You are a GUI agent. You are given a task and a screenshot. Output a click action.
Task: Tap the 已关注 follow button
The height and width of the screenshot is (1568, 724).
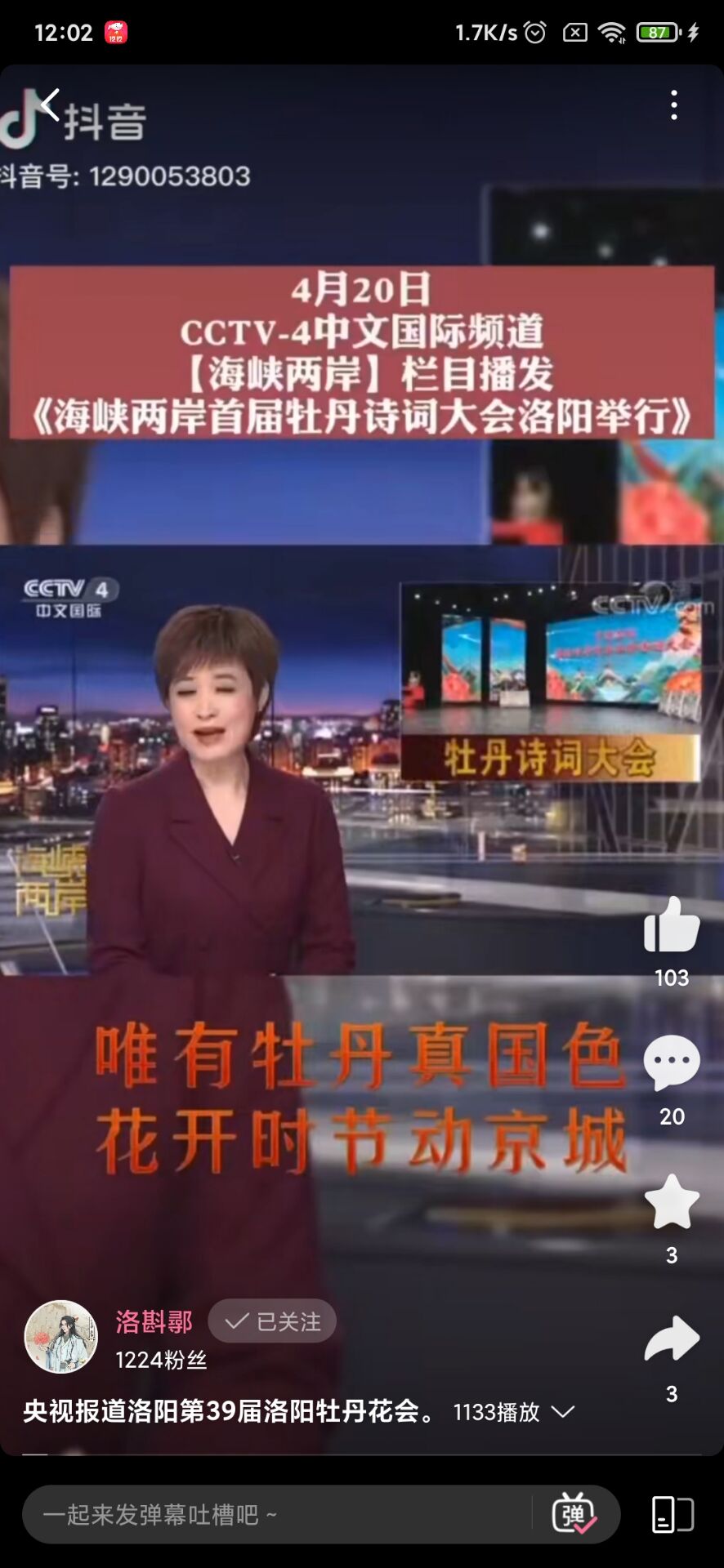coord(272,1321)
